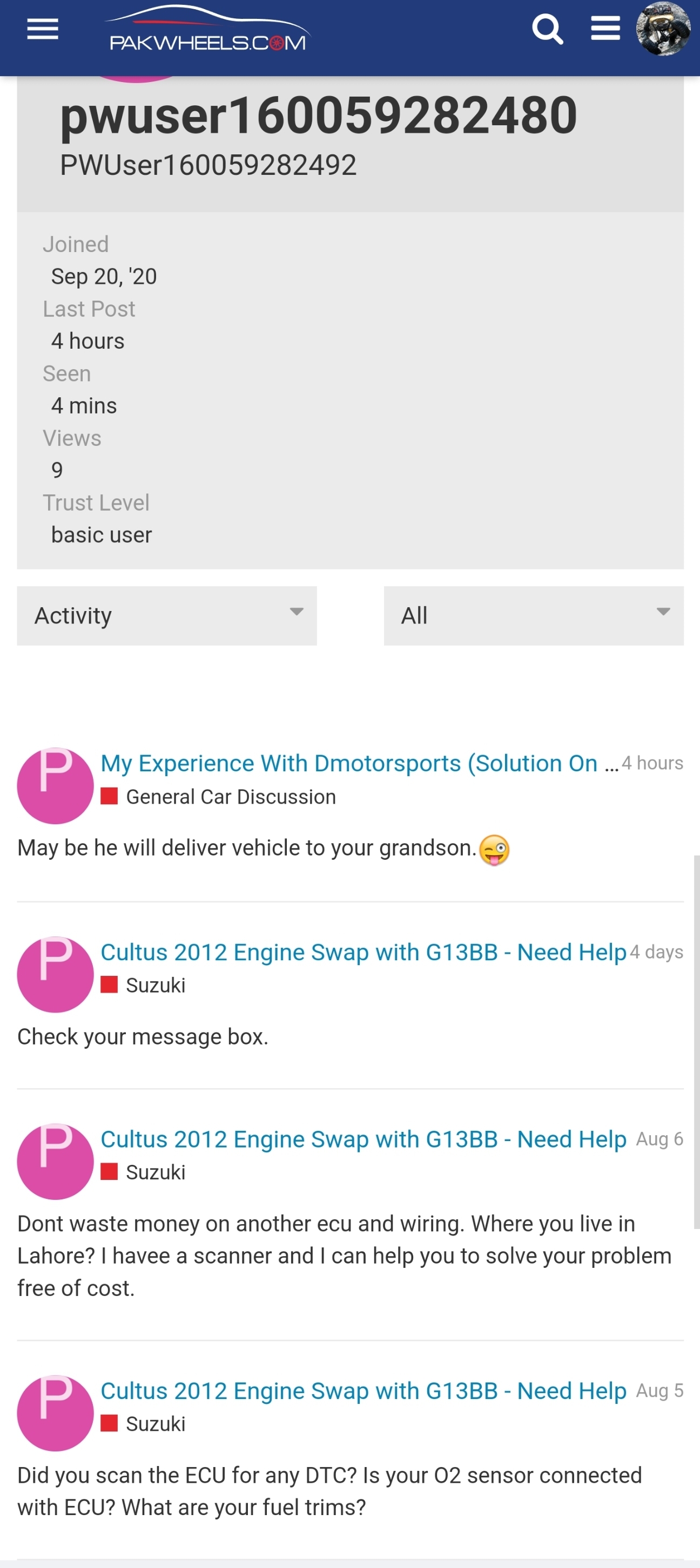The image size is (700, 1568).
Task: Go to PakWheels home via logo
Action: click(x=207, y=29)
